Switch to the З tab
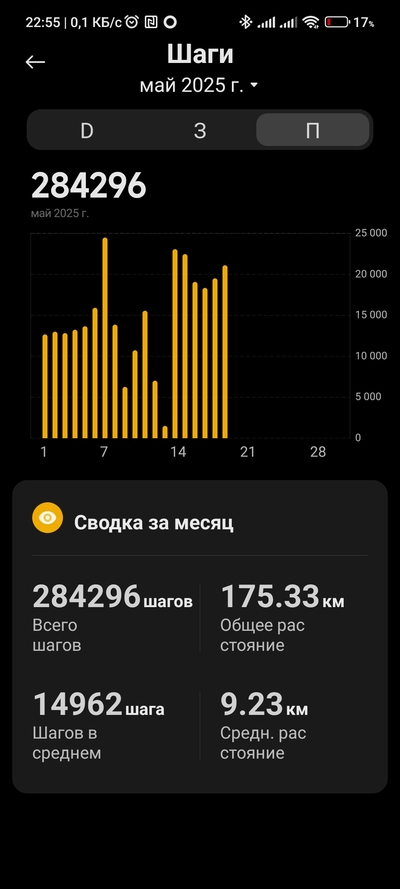The width and height of the screenshot is (400, 889). (200, 130)
